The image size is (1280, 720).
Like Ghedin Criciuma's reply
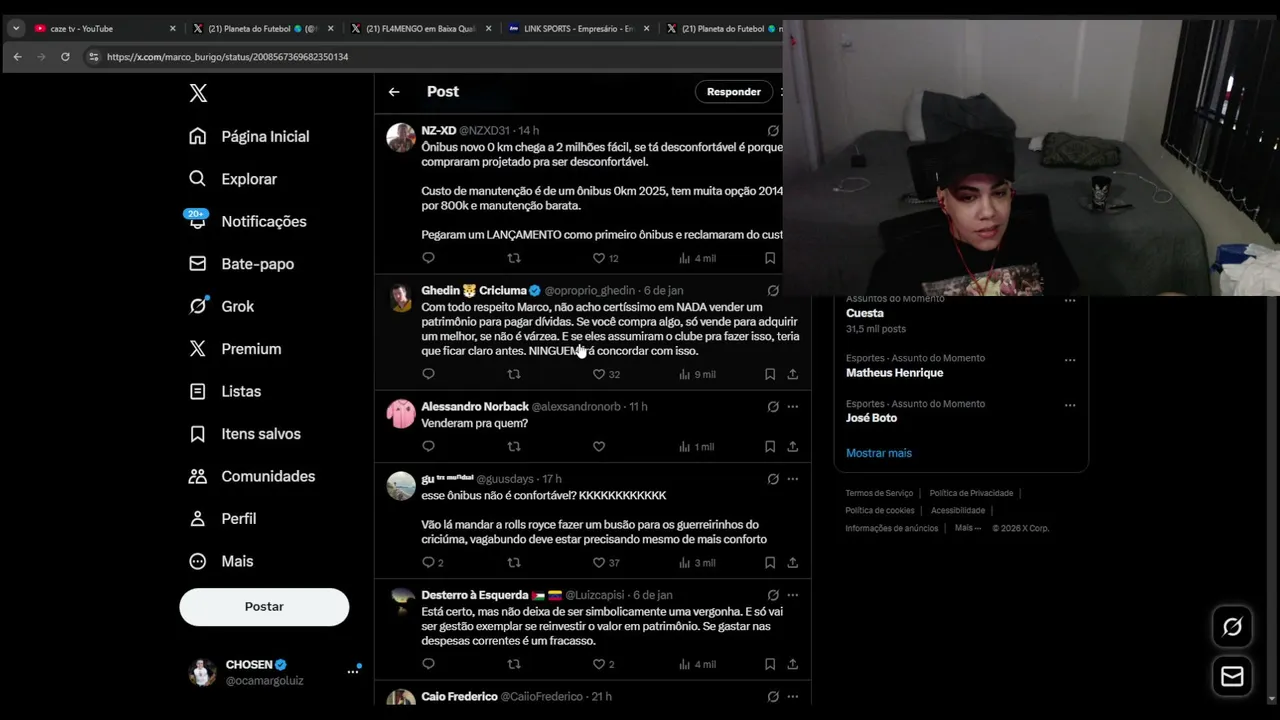(599, 374)
